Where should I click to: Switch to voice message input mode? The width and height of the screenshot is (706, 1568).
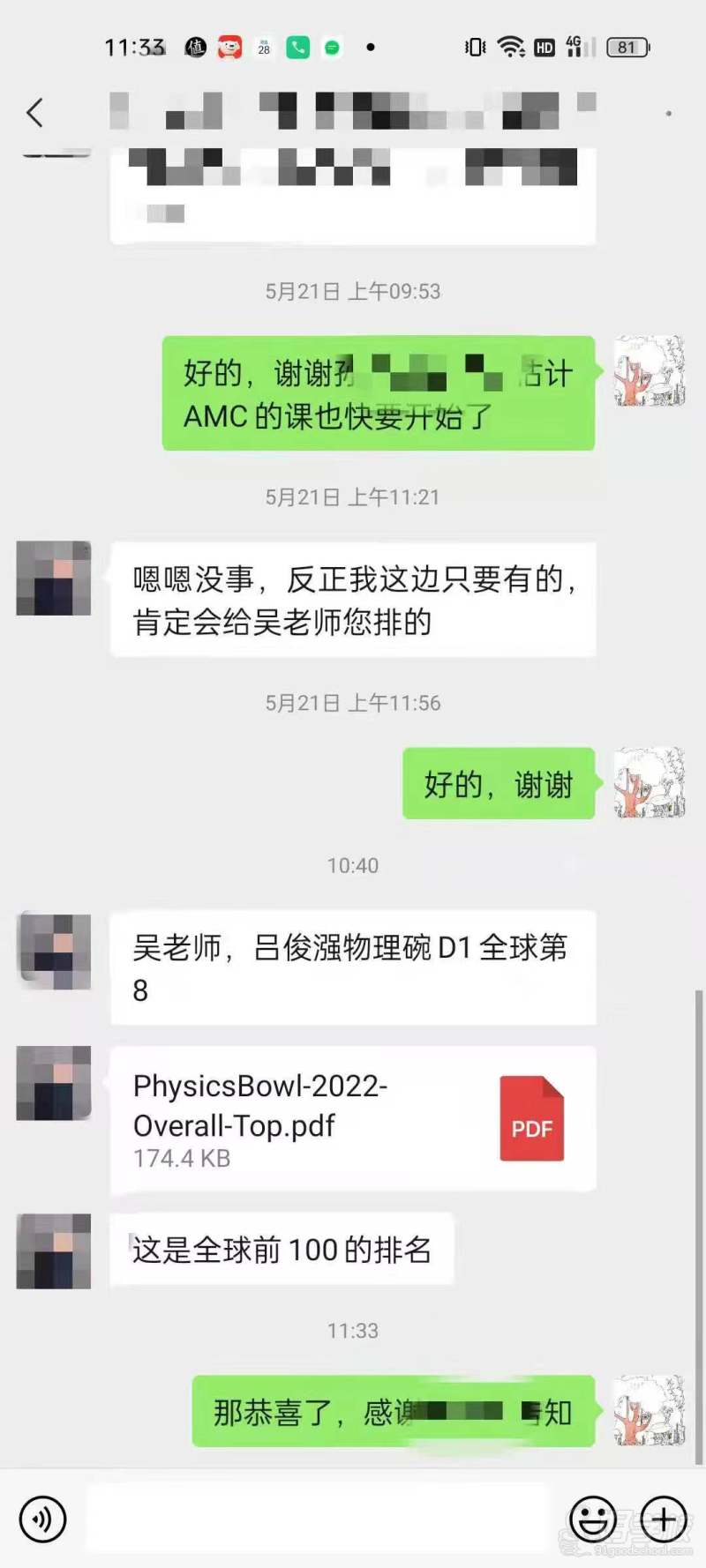click(x=41, y=1519)
